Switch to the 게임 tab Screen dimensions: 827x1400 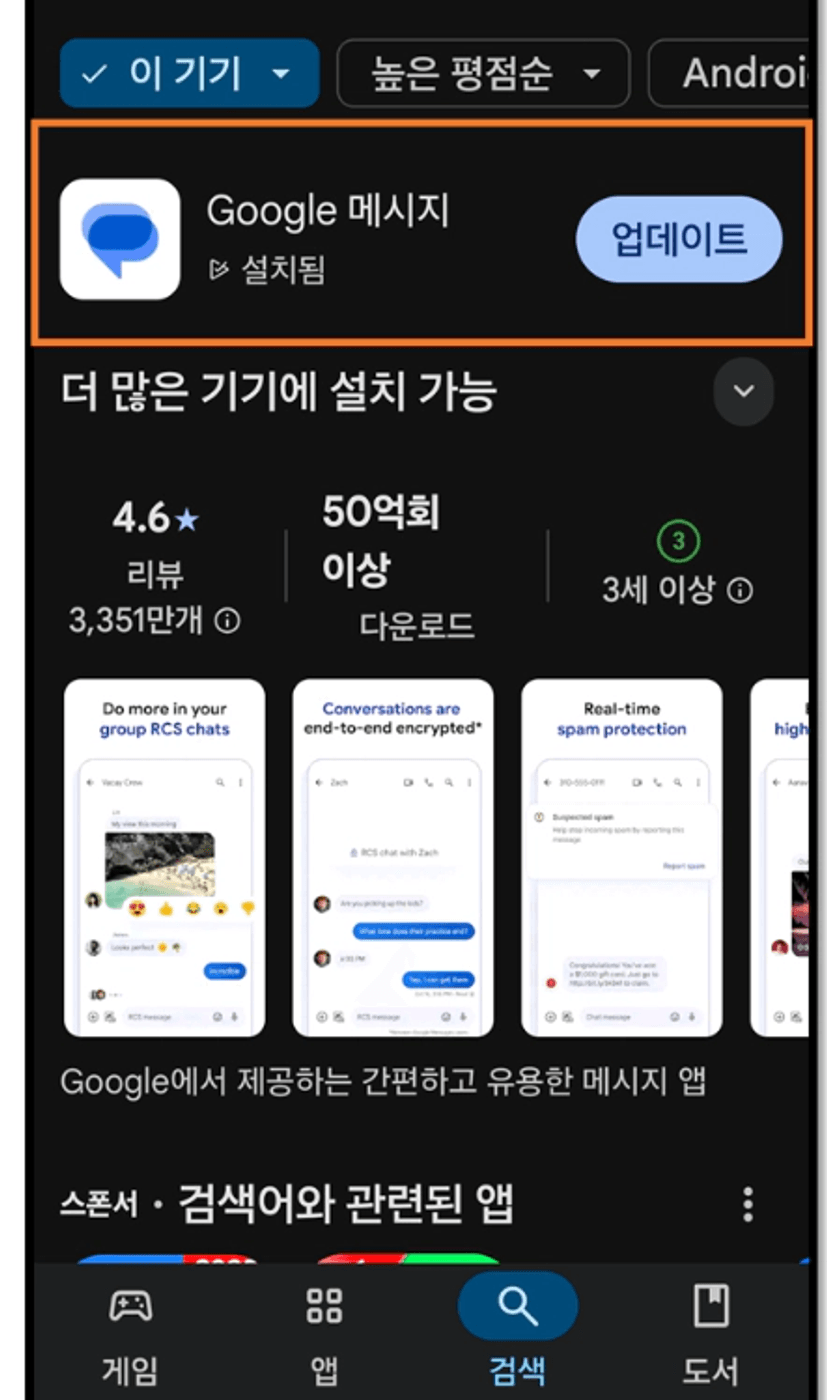(130, 1332)
